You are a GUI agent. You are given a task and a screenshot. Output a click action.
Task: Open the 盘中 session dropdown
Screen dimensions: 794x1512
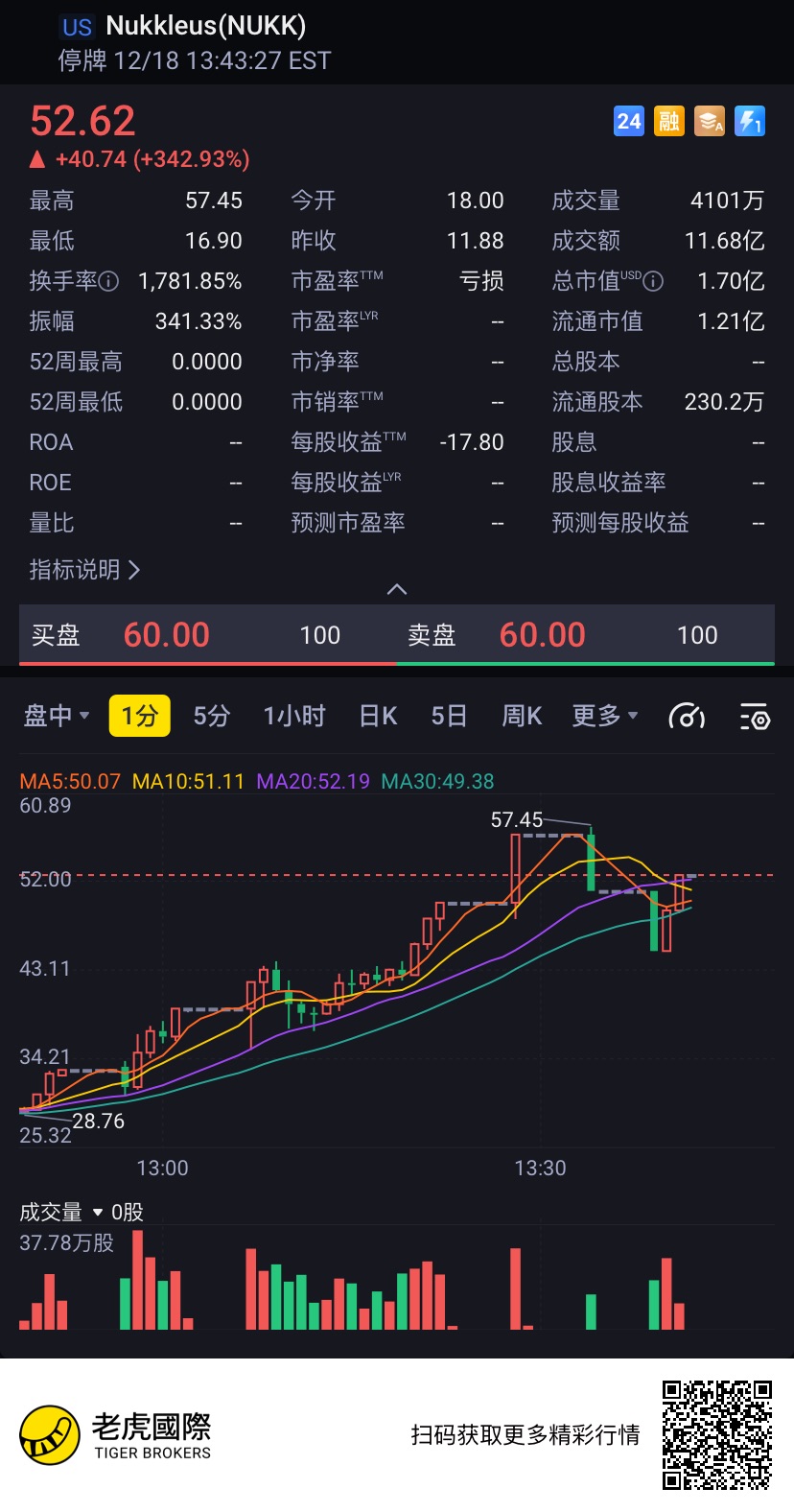56,716
